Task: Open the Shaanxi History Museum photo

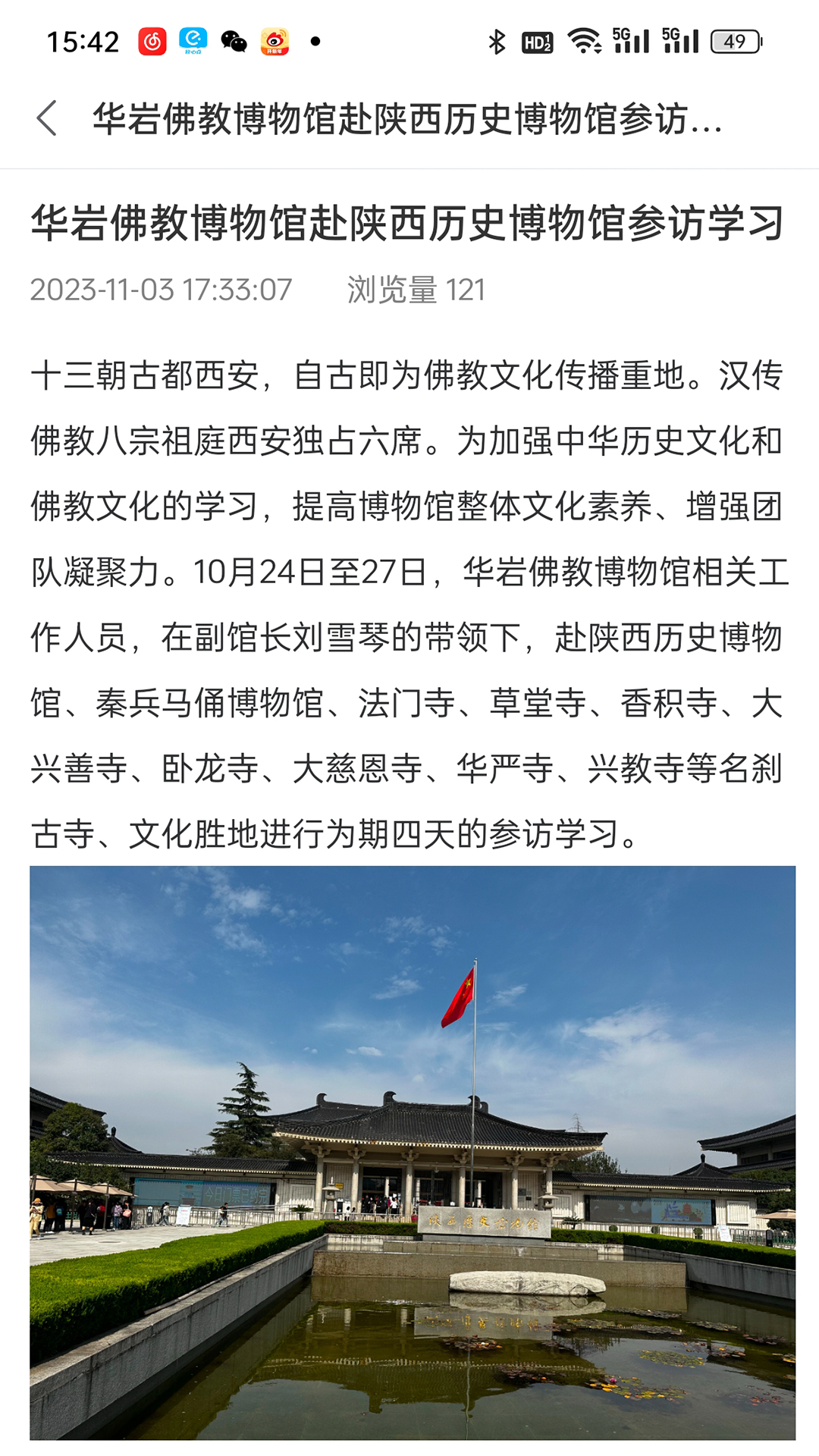Action: (x=413, y=1152)
